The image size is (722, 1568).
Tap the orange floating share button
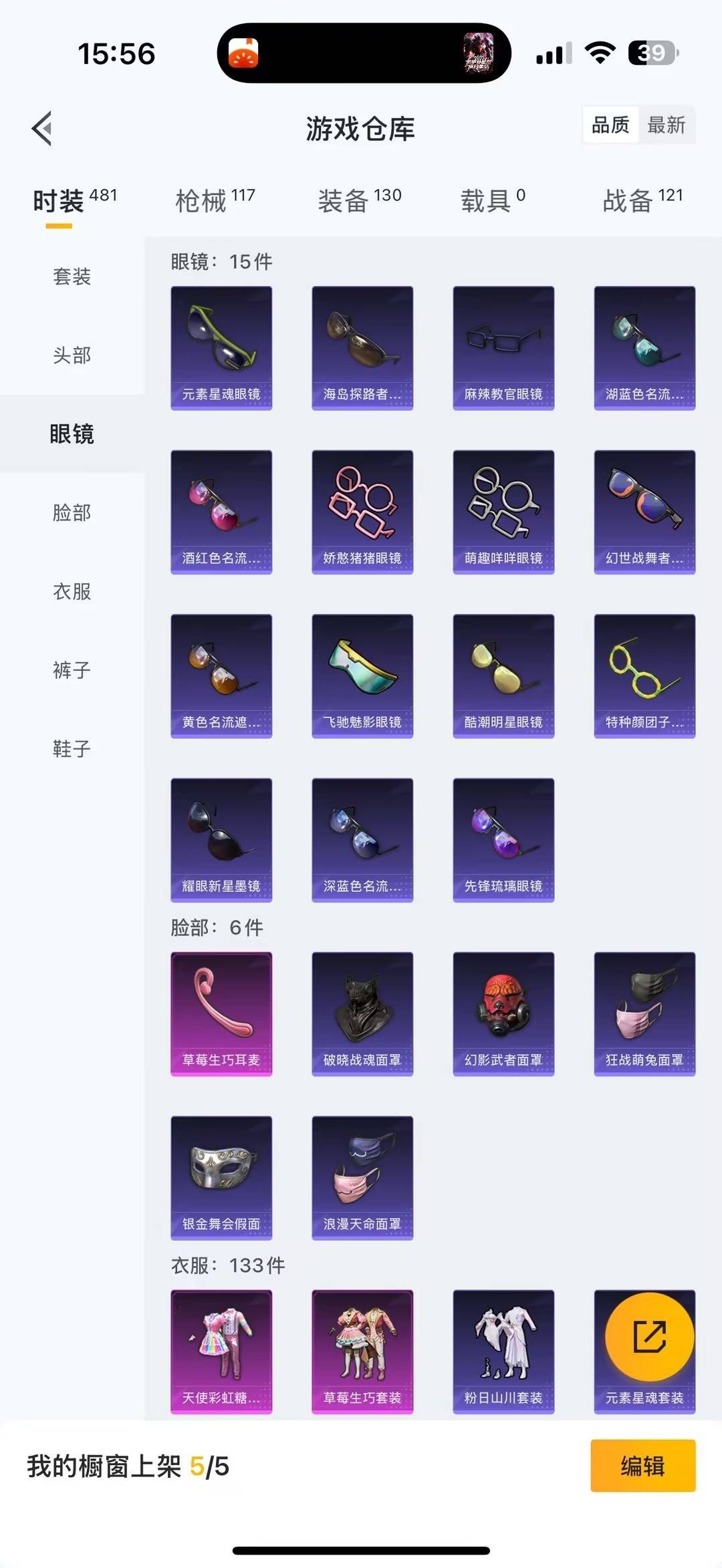tap(649, 1336)
